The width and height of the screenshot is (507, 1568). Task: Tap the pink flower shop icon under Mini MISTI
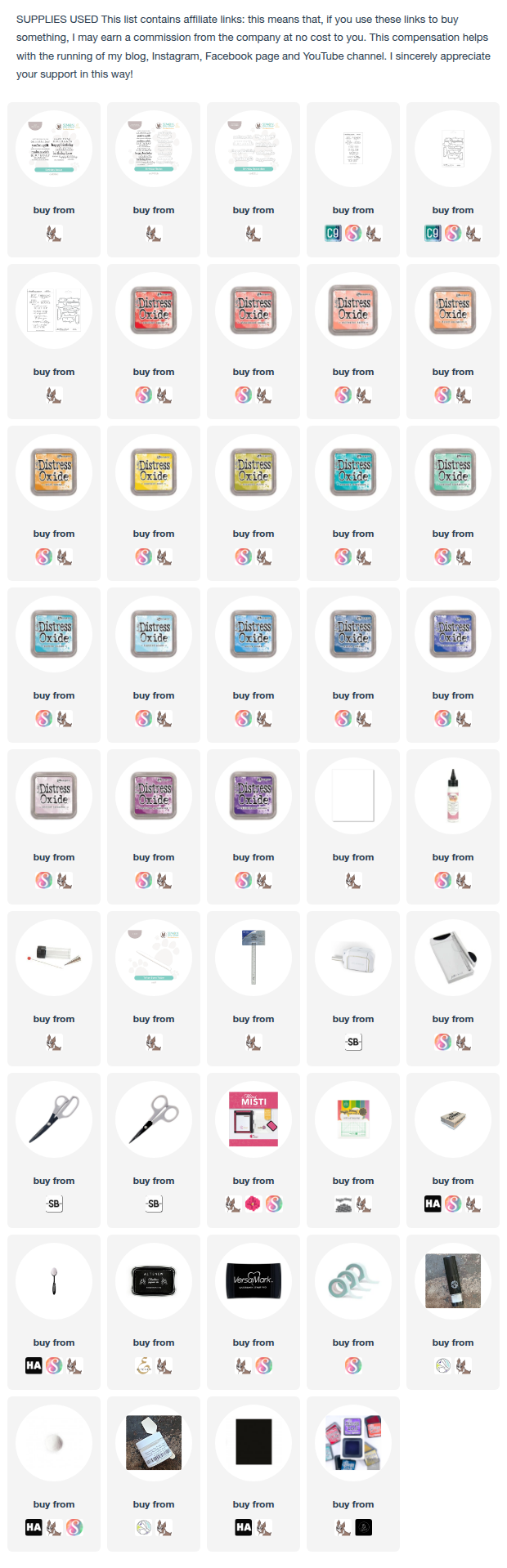(253, 1204)
